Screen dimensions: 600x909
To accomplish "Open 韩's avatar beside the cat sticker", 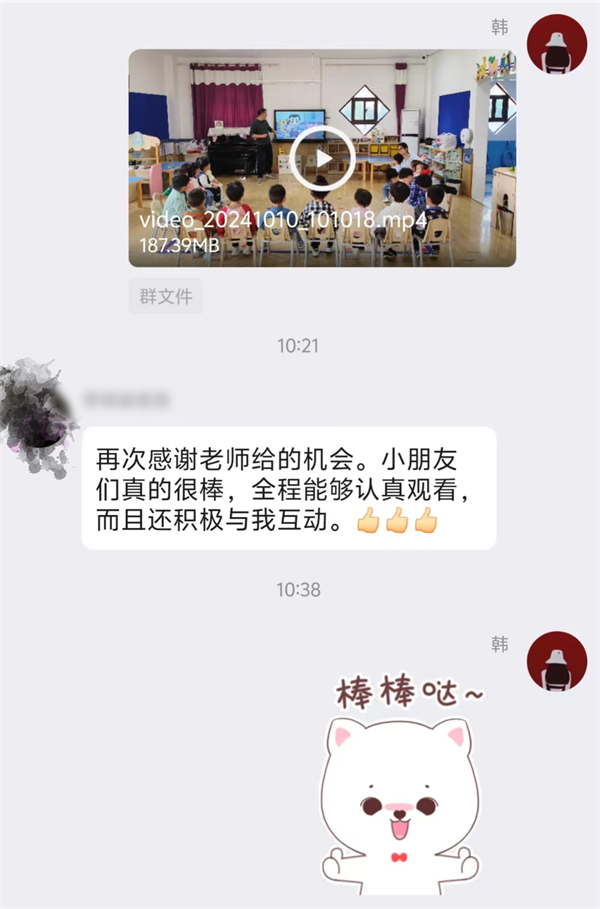I will pyautogui.click(x=557, y=661).
